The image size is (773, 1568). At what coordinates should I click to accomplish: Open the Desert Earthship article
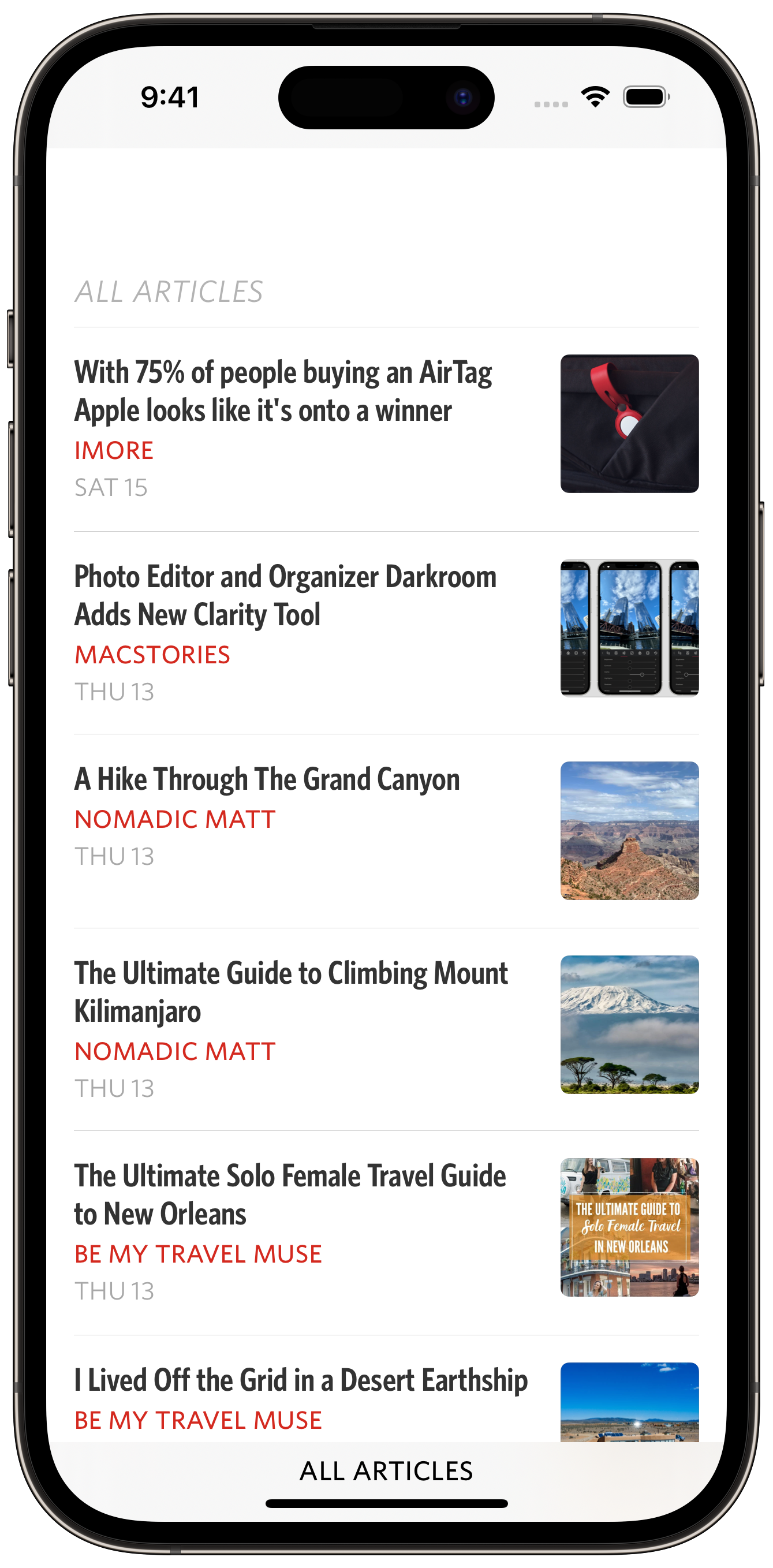pyautogui.click(x=386, y=1388)
